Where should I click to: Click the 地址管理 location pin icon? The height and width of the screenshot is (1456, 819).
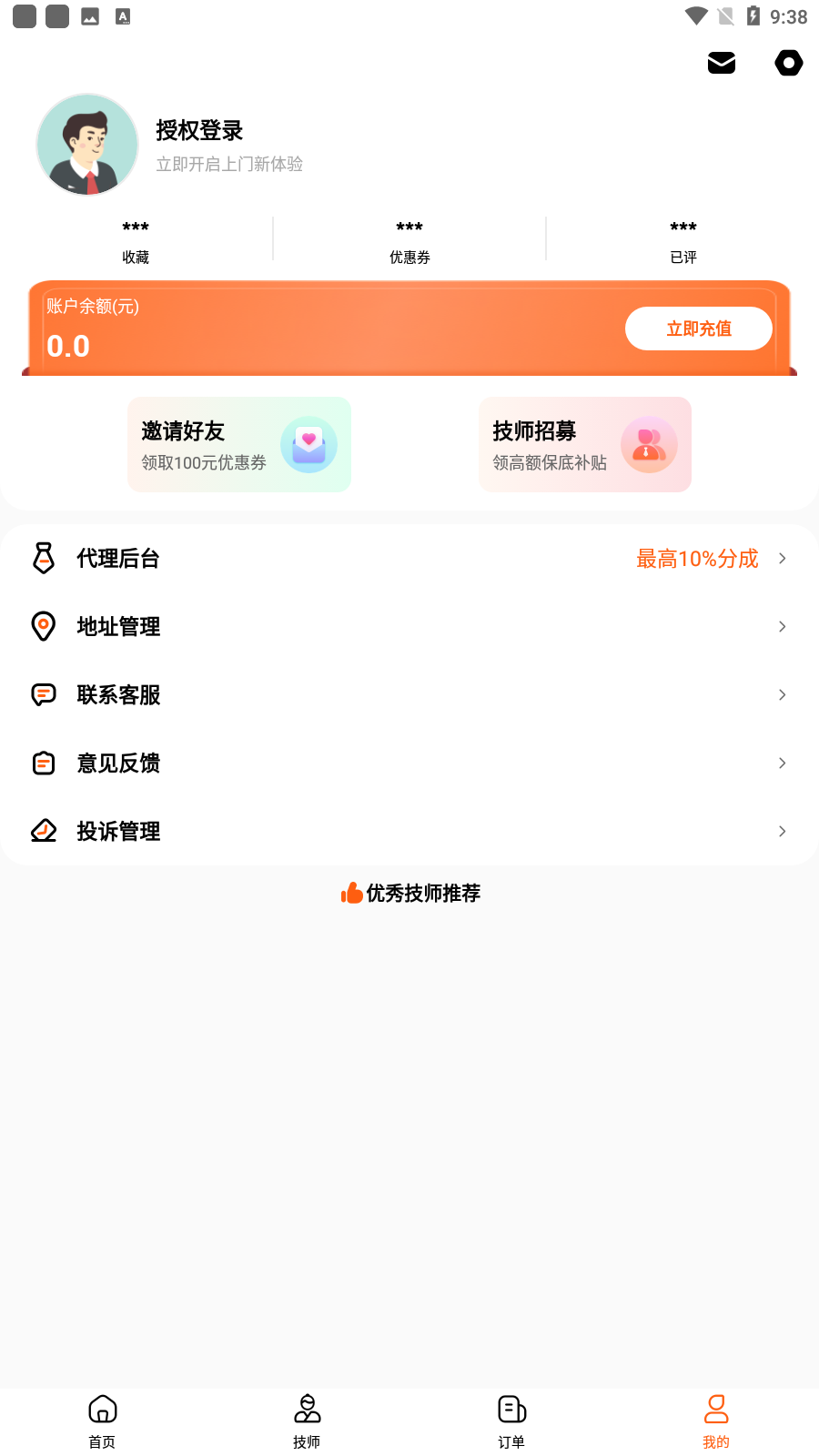click(x=44, y=626)
